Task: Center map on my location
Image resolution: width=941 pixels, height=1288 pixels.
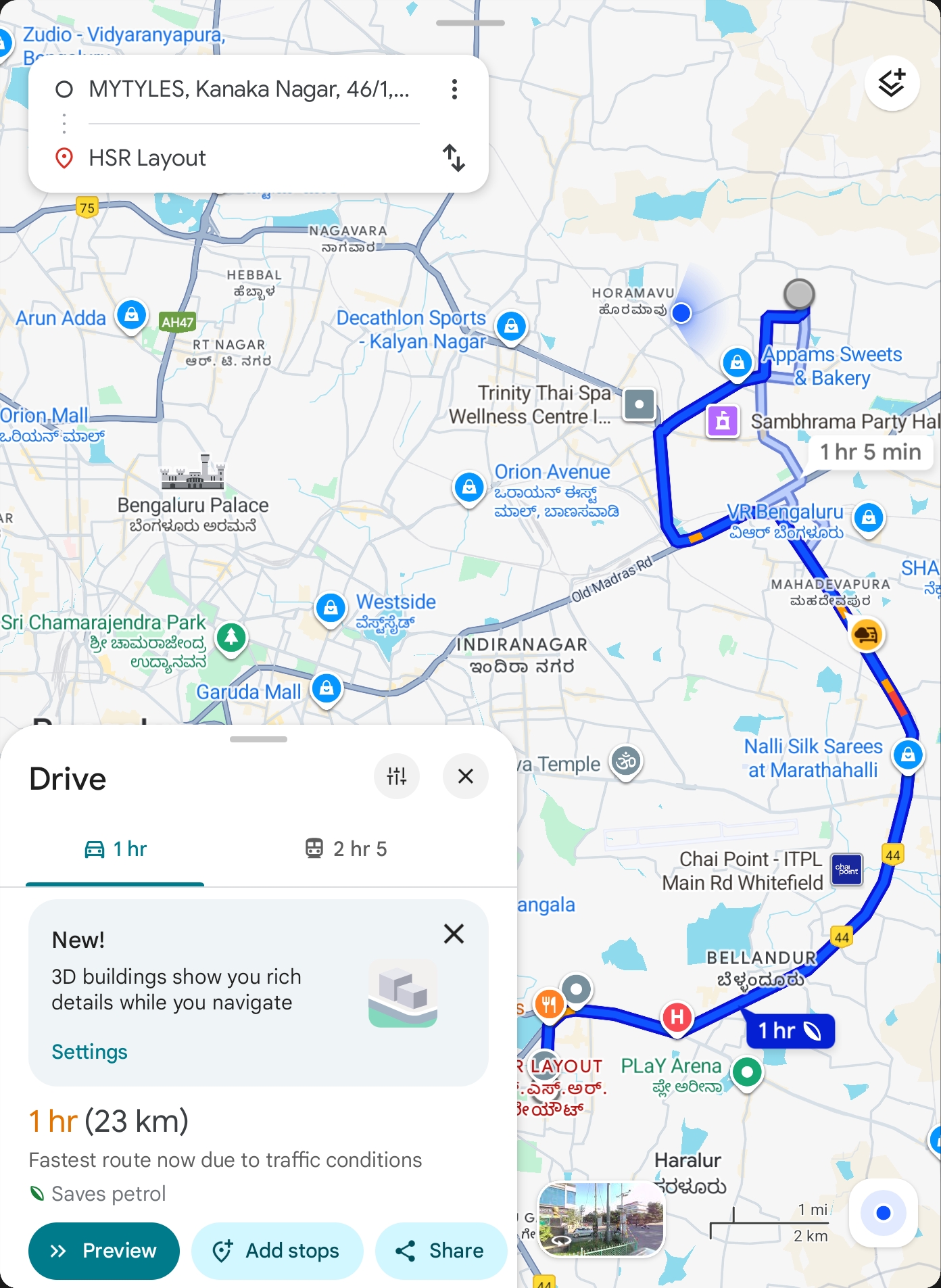Action: tap(883, 1213)
